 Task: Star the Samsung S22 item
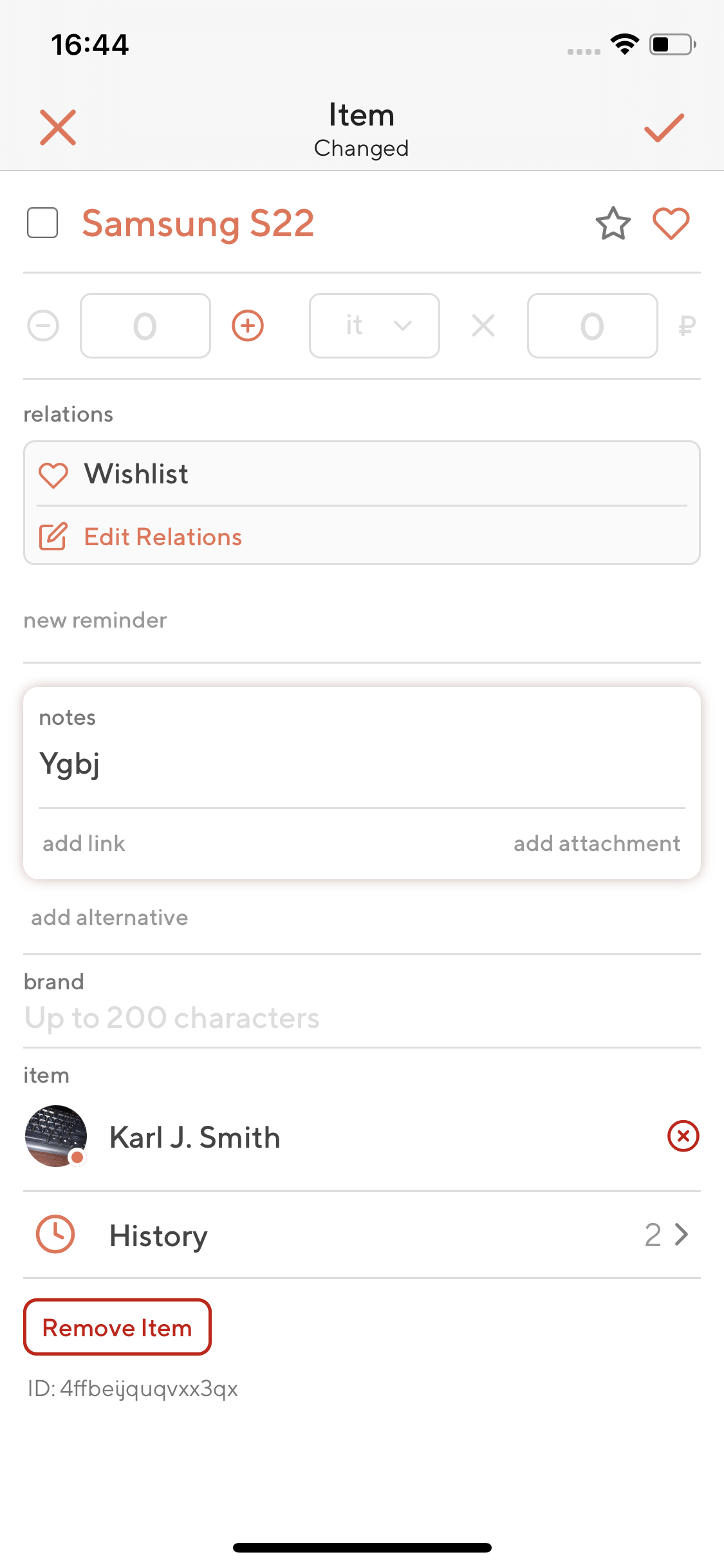click(x=613, y=223)
